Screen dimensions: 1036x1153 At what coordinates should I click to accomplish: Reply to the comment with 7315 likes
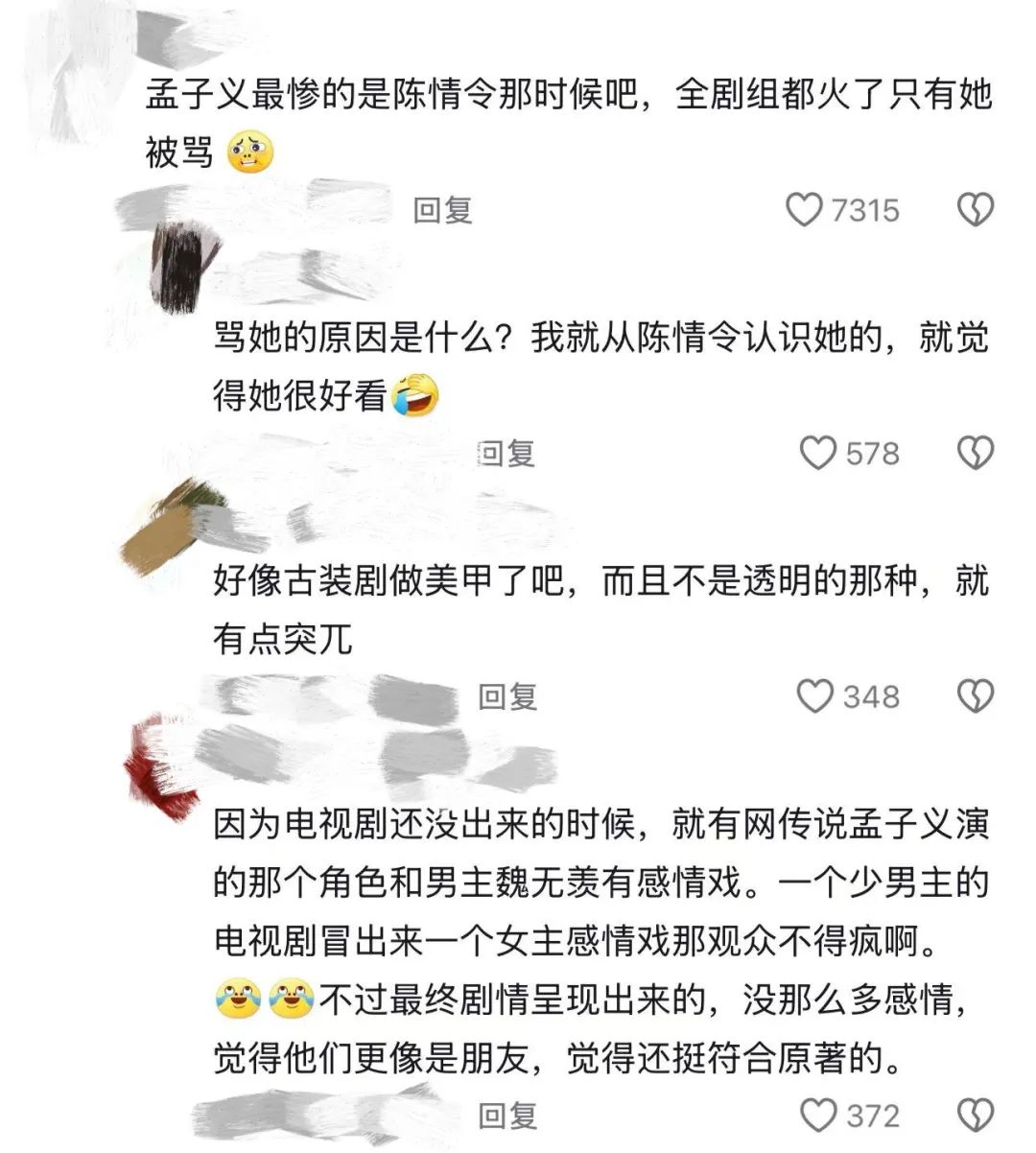pos(442,210)
